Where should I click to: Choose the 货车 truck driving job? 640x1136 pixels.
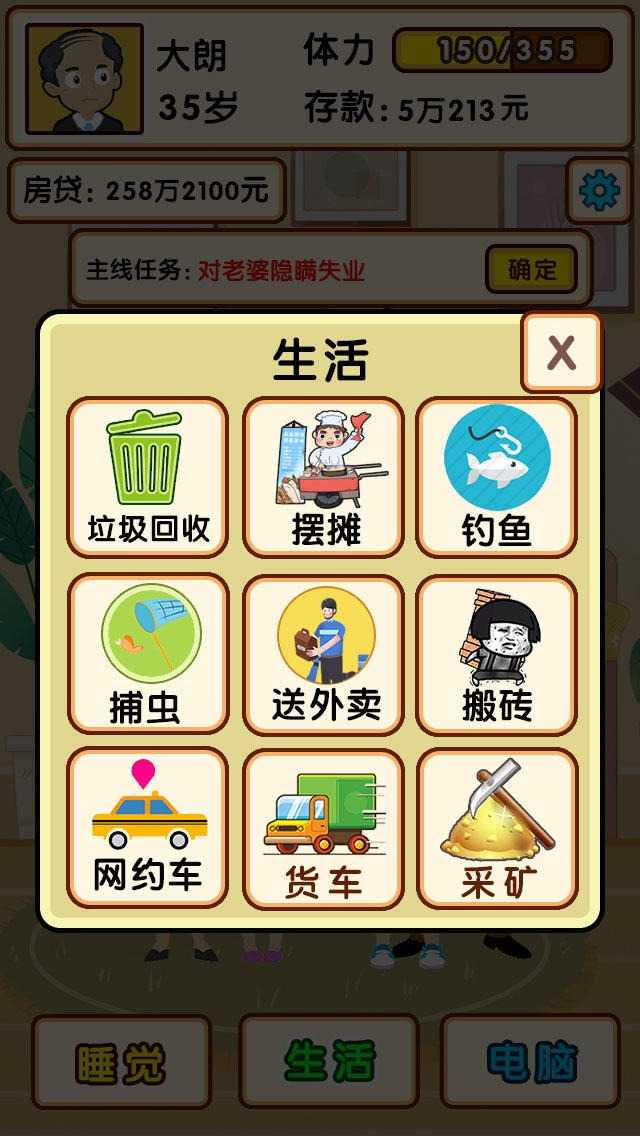click(x=323, y=828)
